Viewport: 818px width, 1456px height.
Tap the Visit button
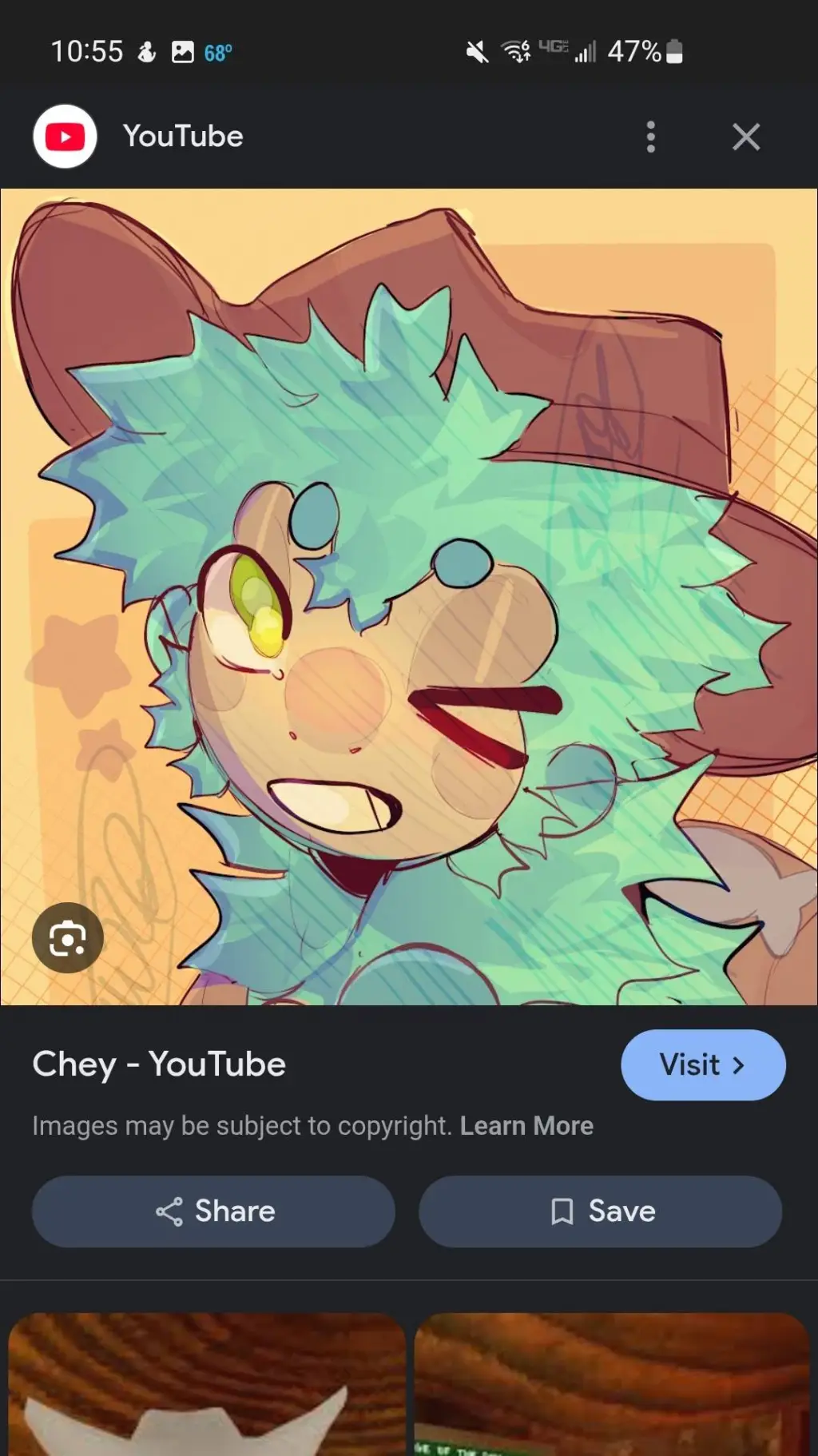click(x=703, y=1064)
